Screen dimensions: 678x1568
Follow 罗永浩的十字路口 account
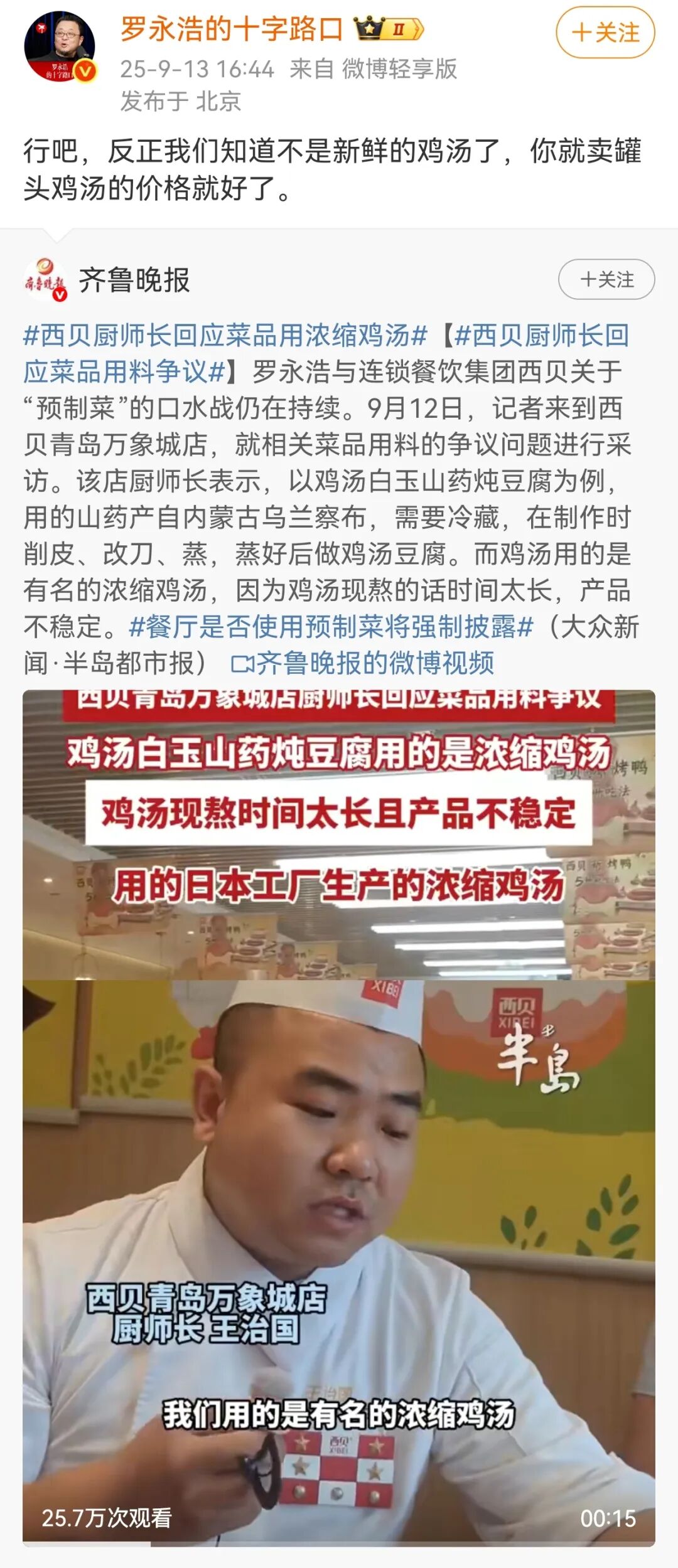[605, 33]
